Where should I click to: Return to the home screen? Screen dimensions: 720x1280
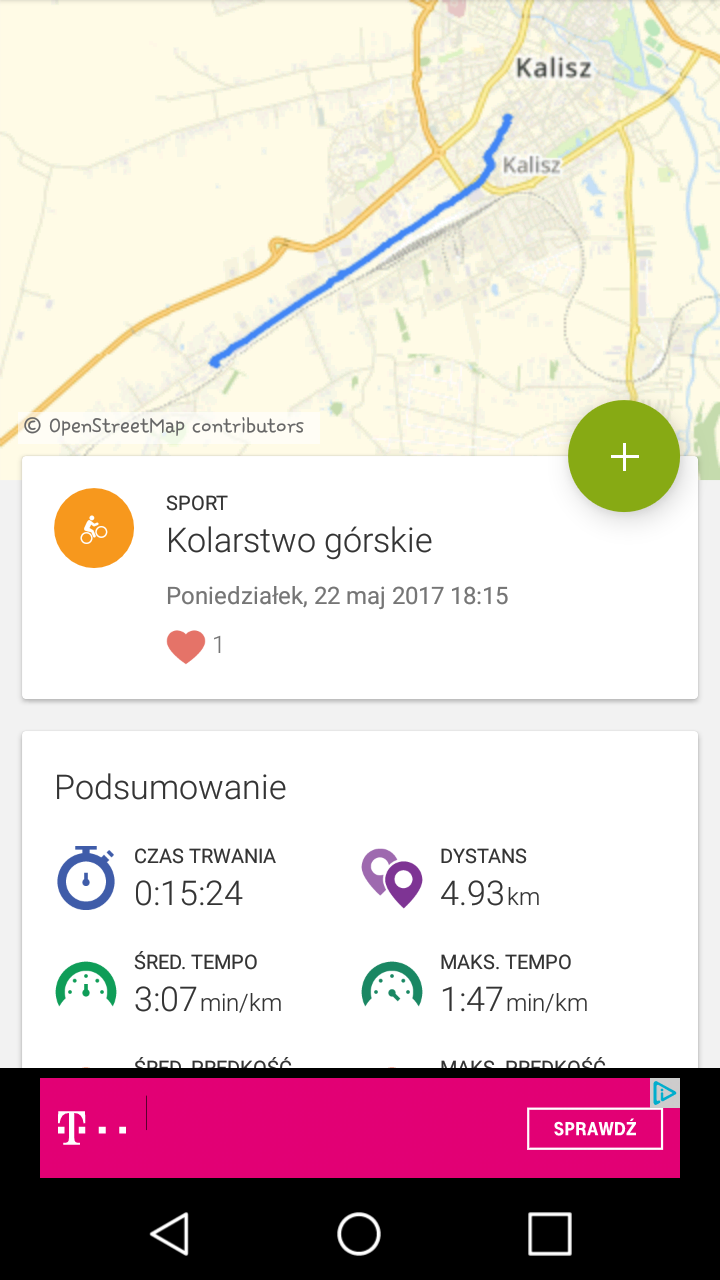[359, 1234]
